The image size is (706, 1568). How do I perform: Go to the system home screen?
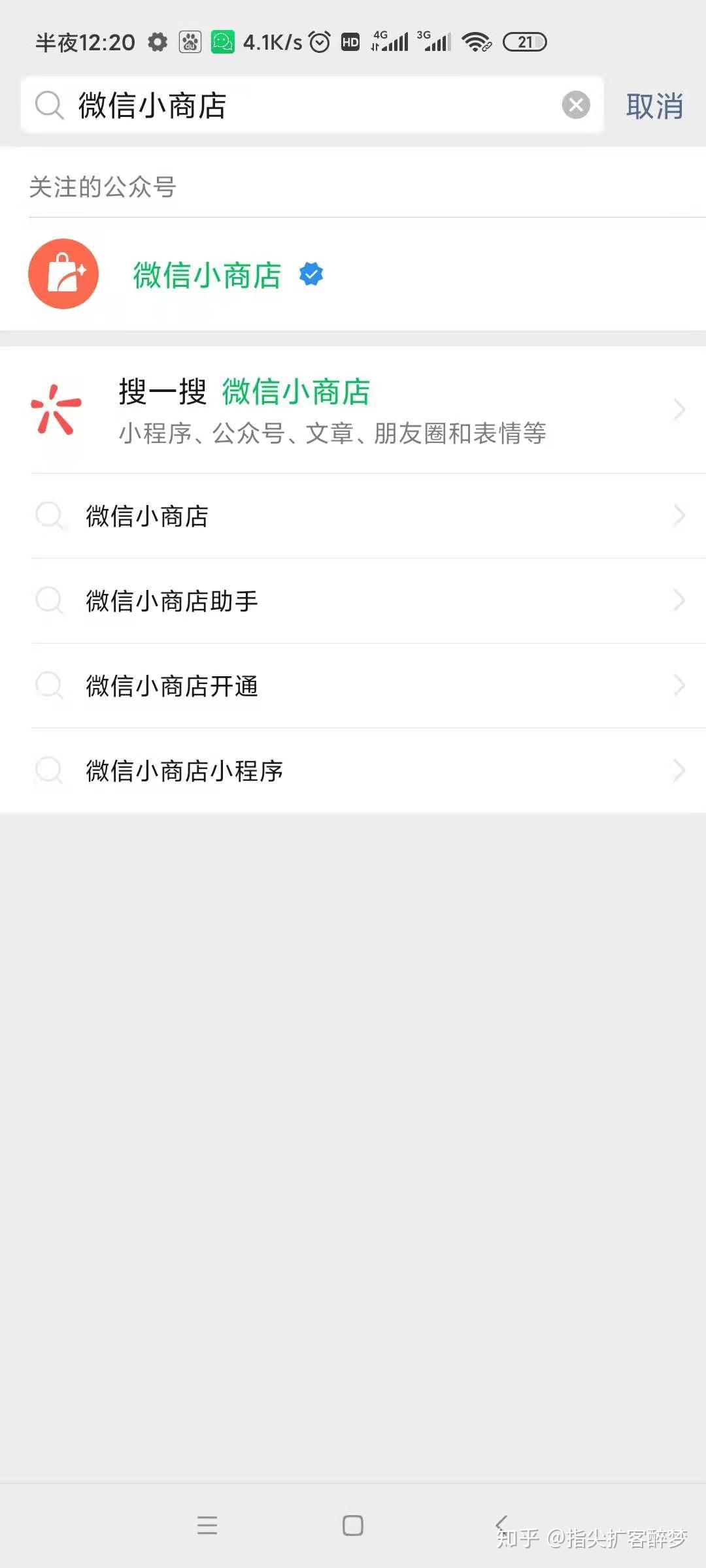click(353, 1526)
